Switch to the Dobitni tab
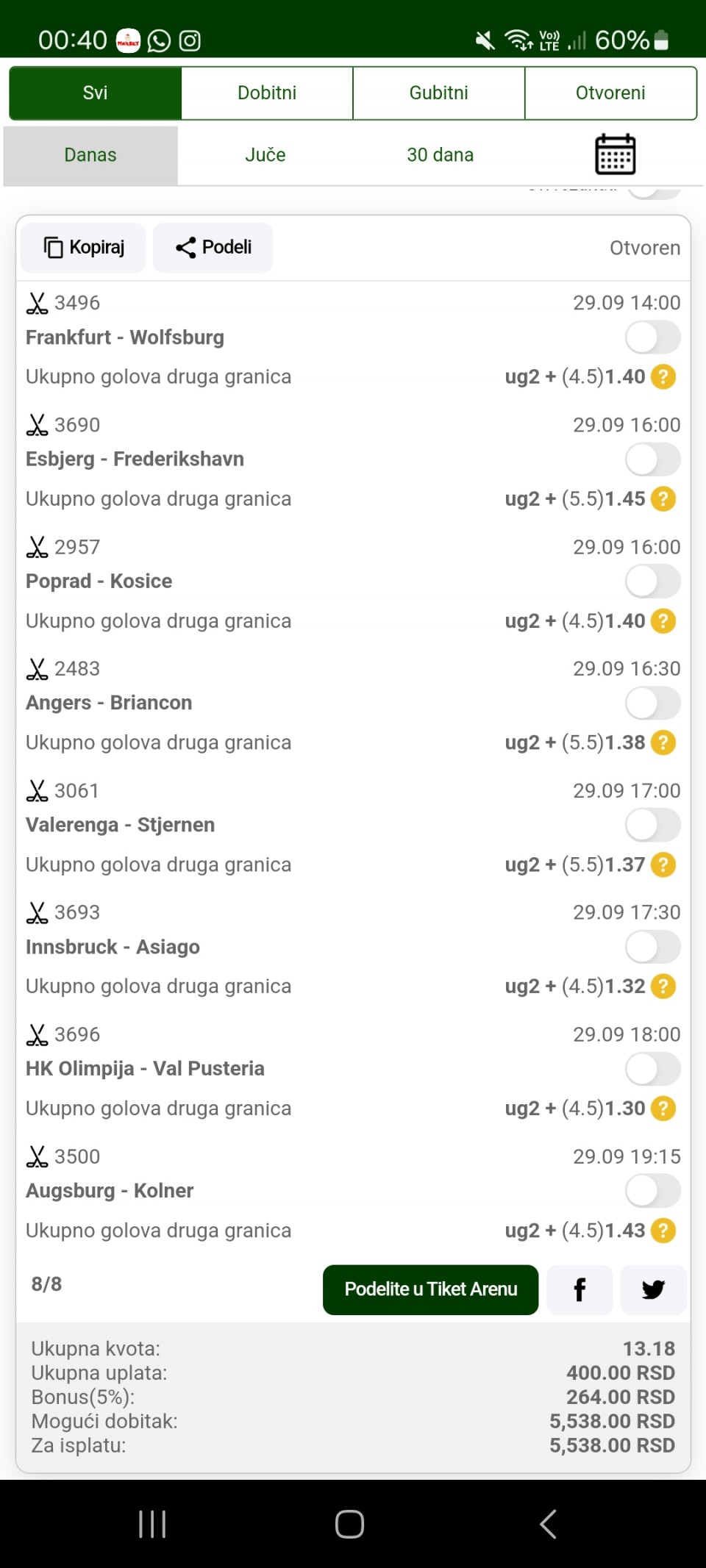Viewport: 706px width, 1568px height. click(267, 93)
